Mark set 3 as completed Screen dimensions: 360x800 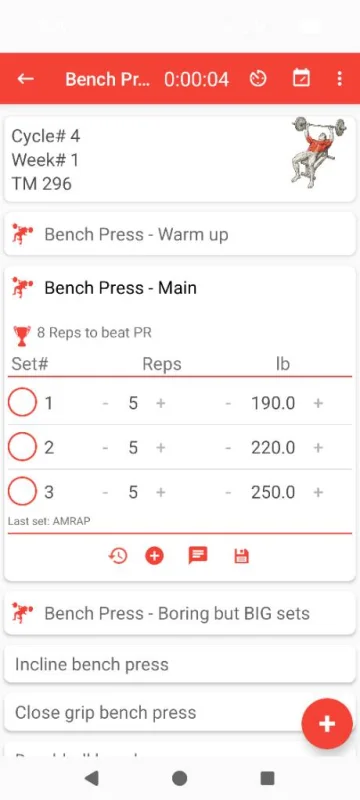point(22,492)
